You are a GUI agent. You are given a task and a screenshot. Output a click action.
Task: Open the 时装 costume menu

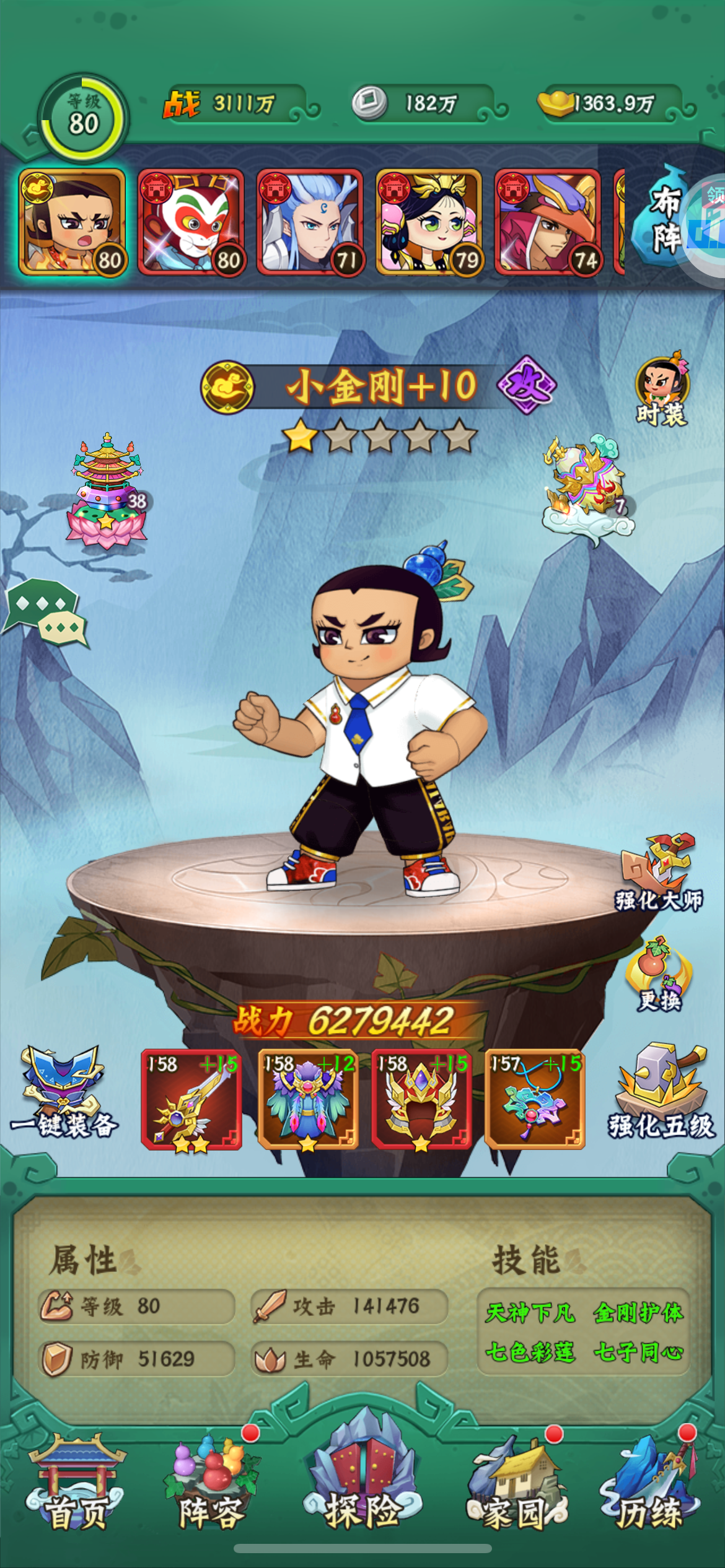(662, 389)
